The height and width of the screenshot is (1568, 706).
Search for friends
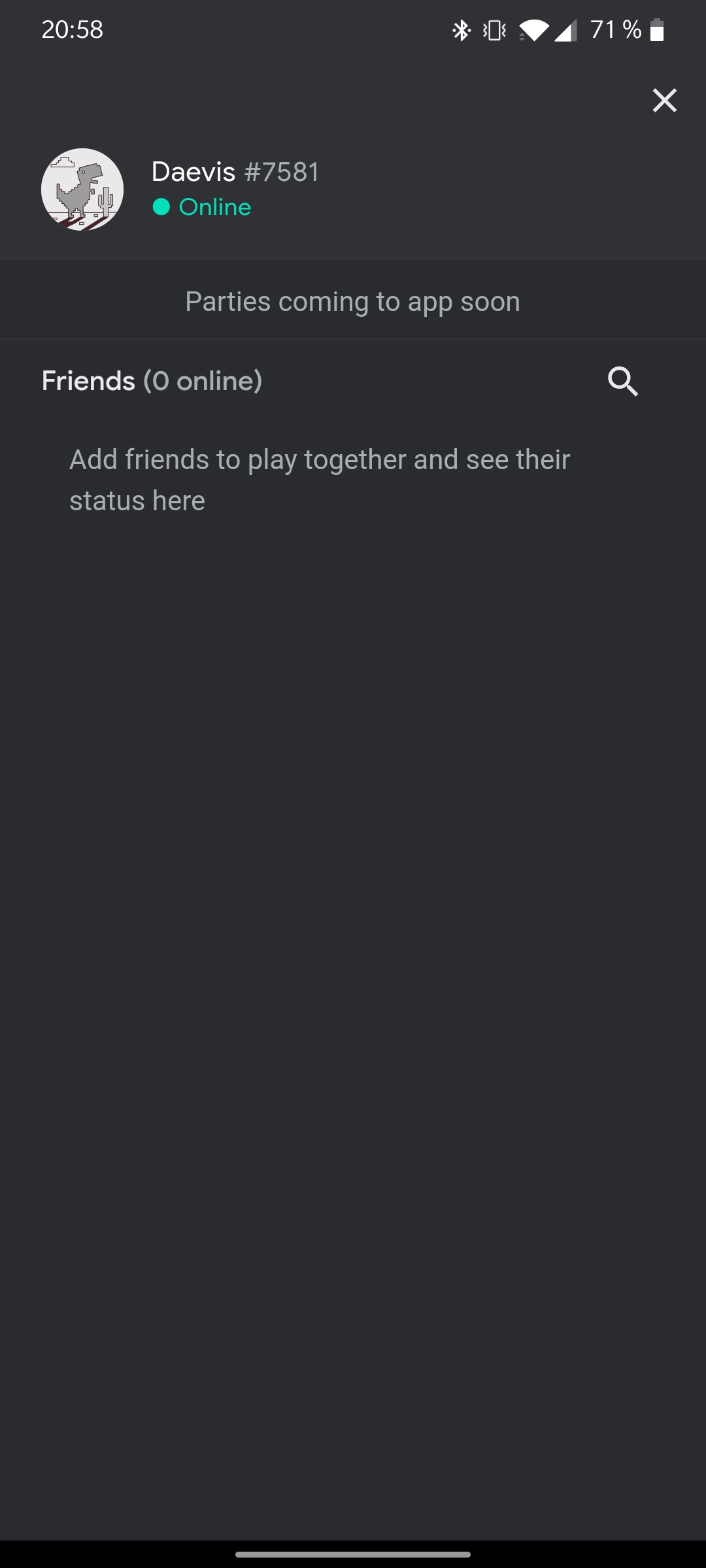point(622,382)
